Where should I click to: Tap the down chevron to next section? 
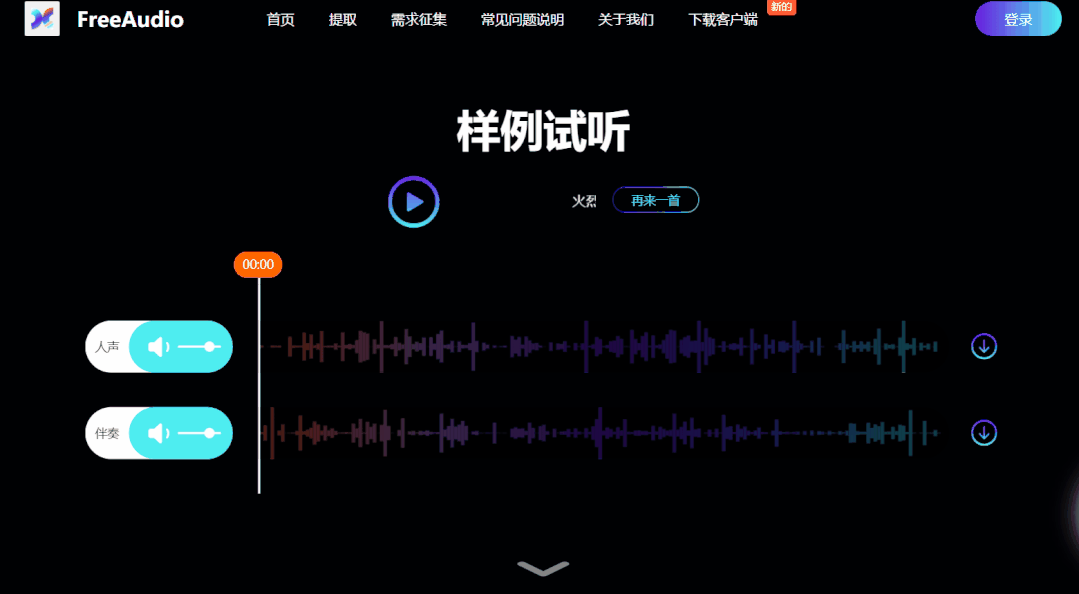pyautogui.click(x=543, y=568)
